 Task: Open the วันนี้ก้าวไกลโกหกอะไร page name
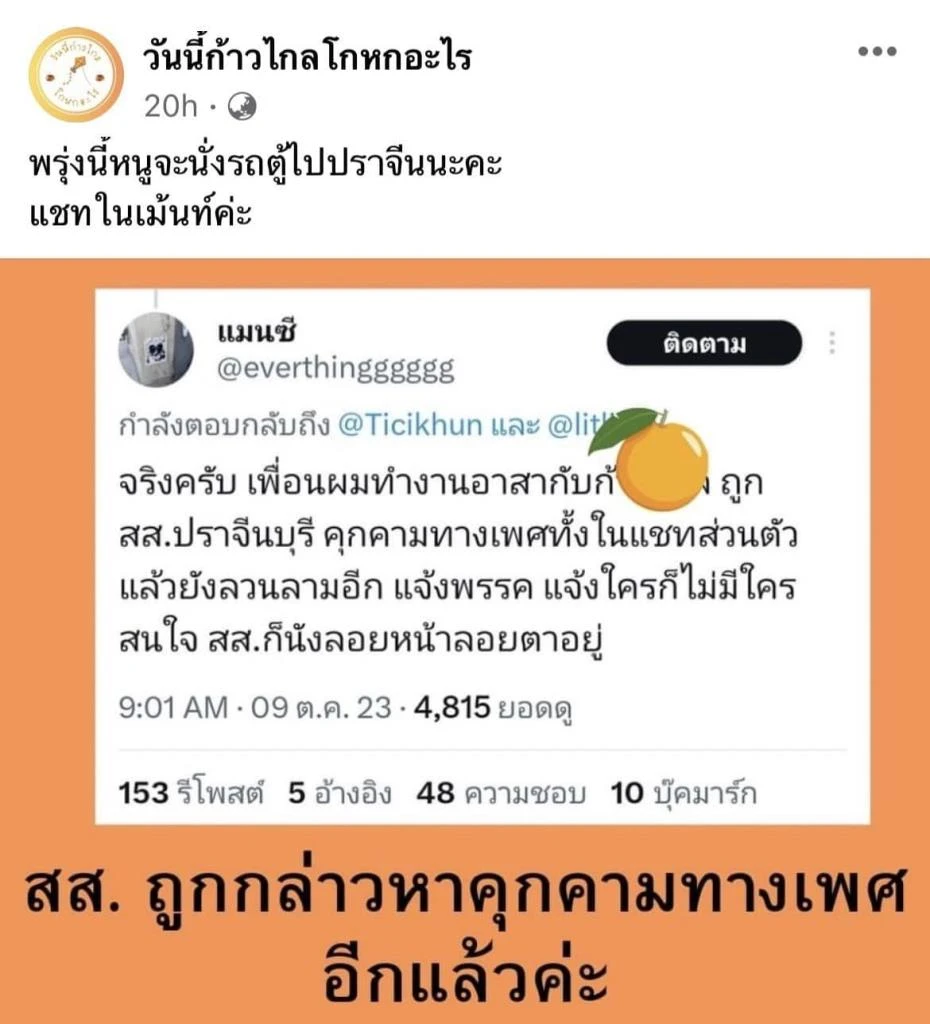(x=307, y=58)
